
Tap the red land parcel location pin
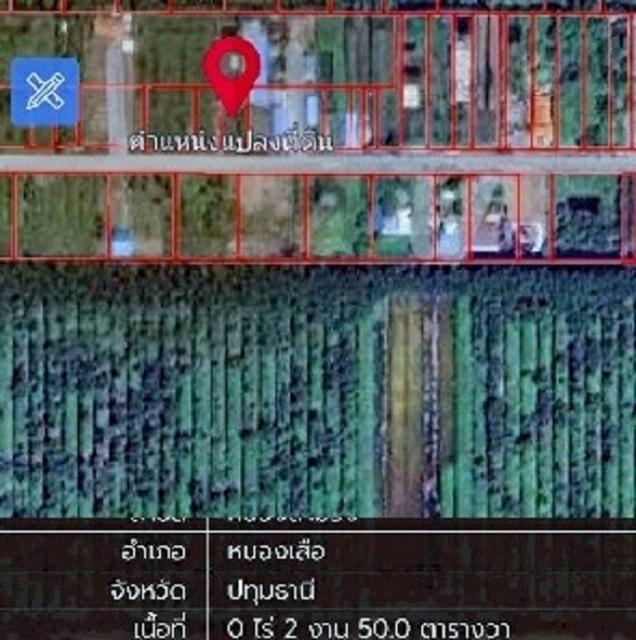click(232, 70)
